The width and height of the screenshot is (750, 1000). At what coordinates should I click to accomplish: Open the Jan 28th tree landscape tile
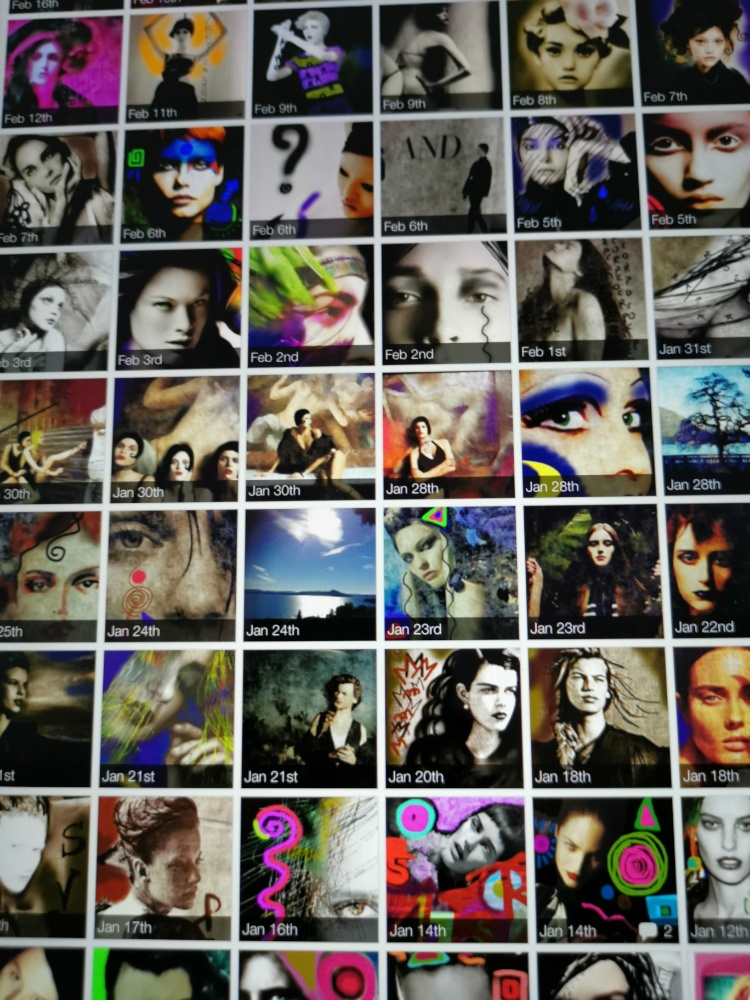pyautogui.click(x=705, y=425)
